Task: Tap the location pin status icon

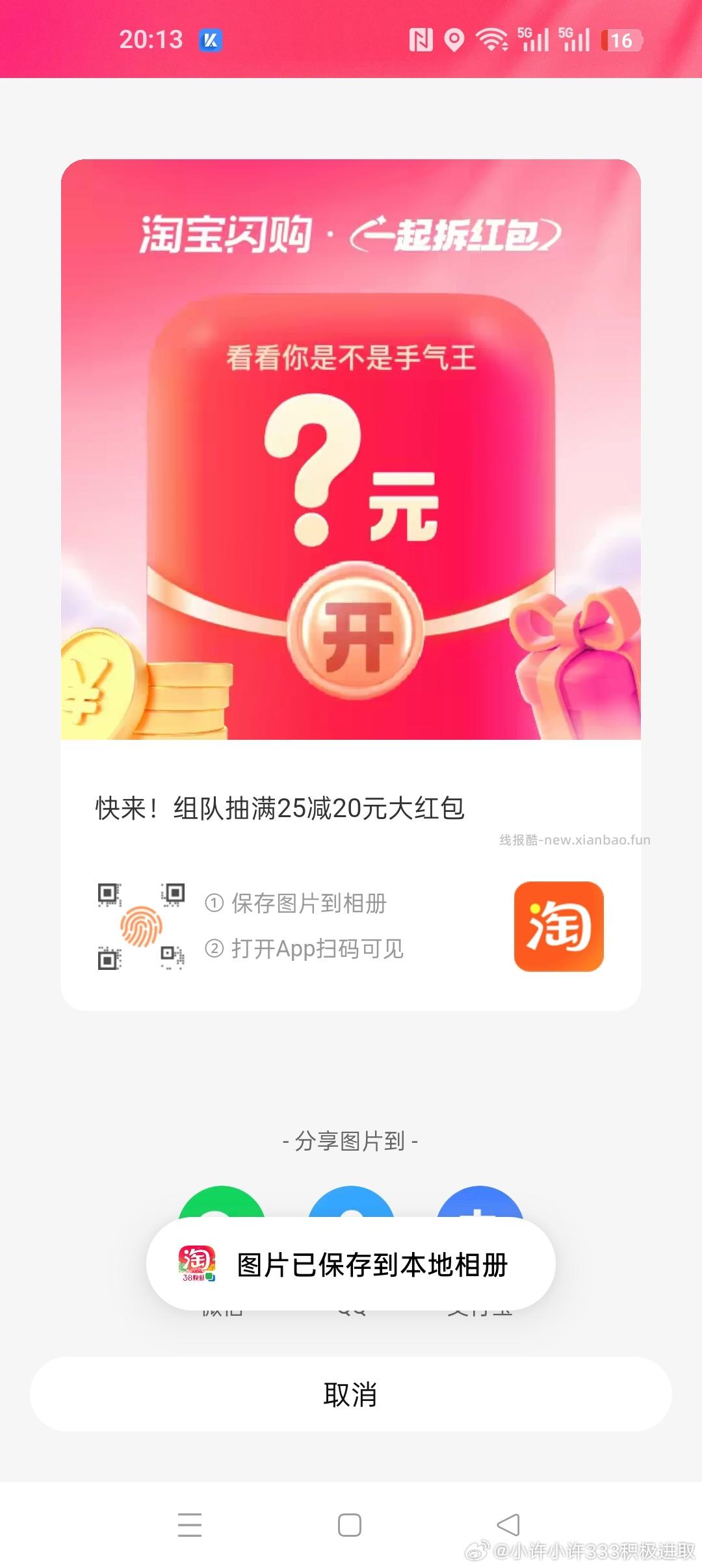Action: (x=455, y=40)
